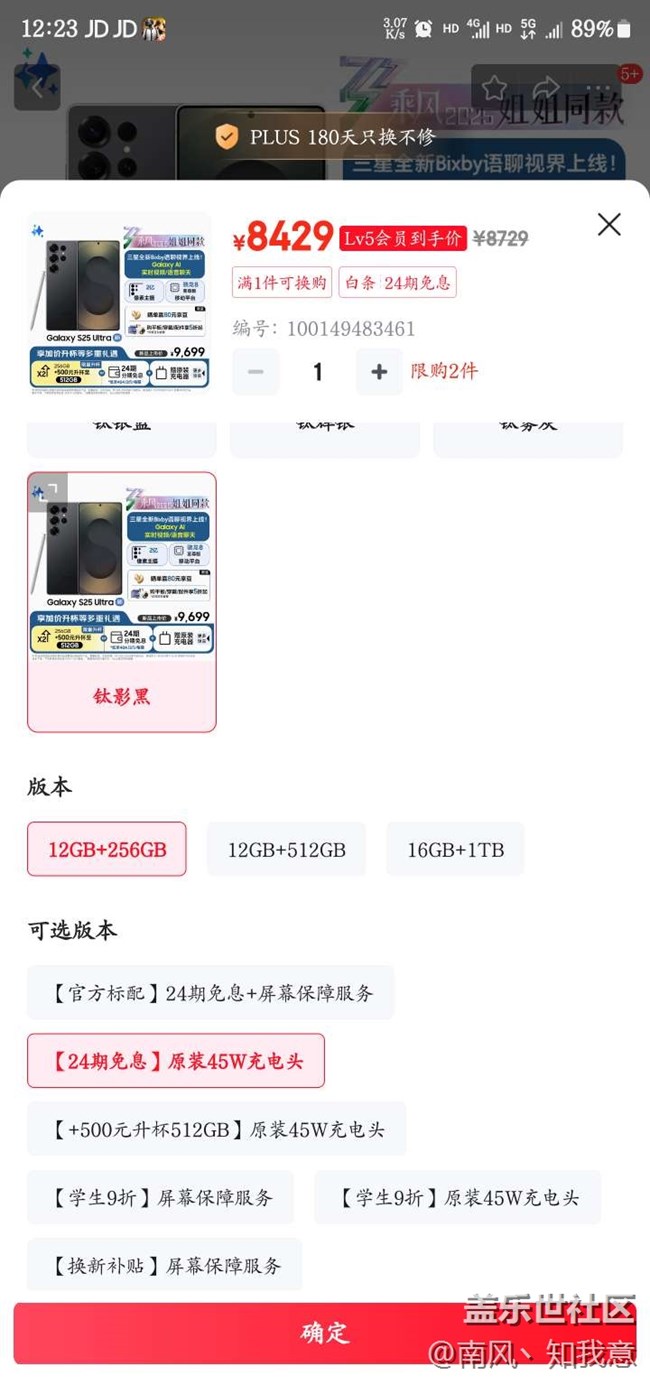Decrease quantity with the minus button
Viewport: 650px width, 1394px height.
click(x=256, y=372)
